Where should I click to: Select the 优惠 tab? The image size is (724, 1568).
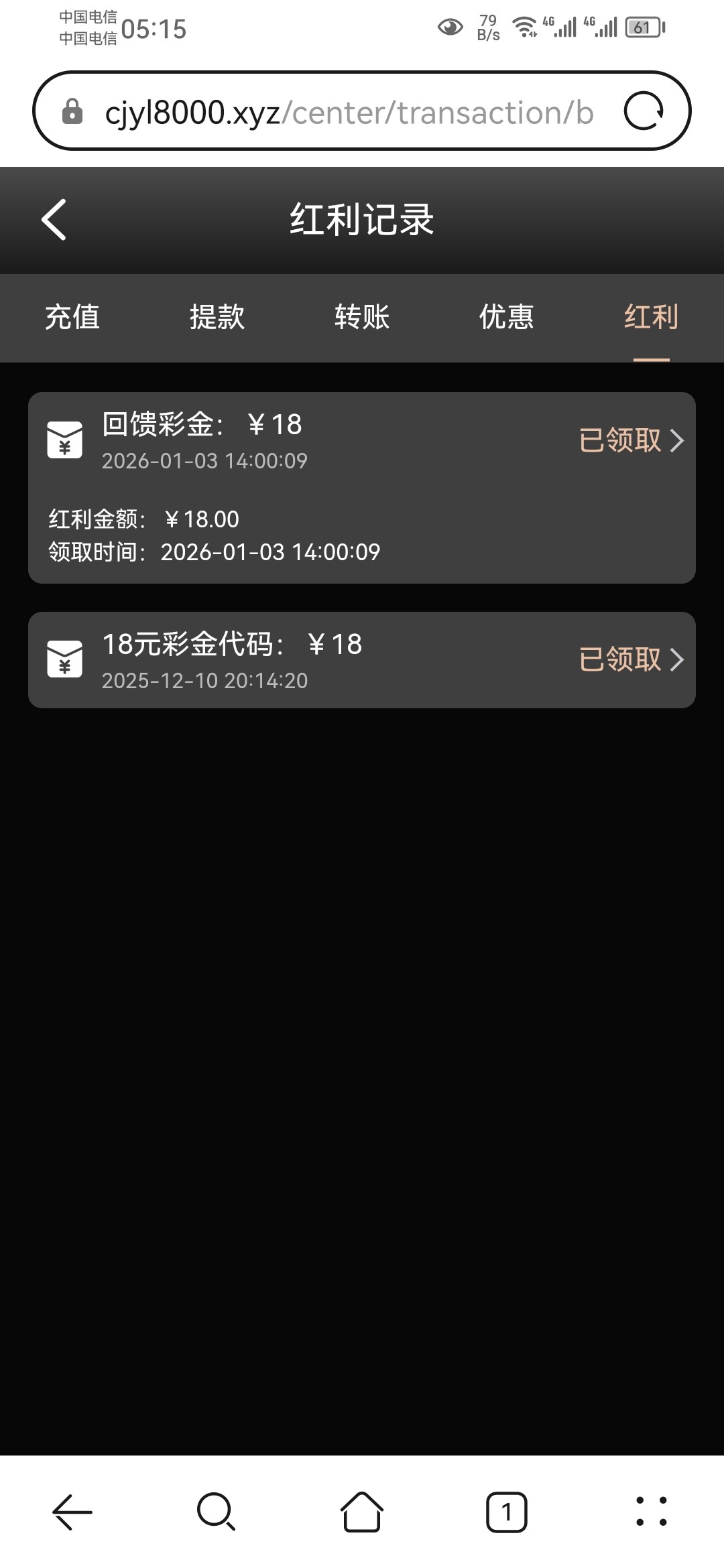pyautogui.click(x=507, y=317)
